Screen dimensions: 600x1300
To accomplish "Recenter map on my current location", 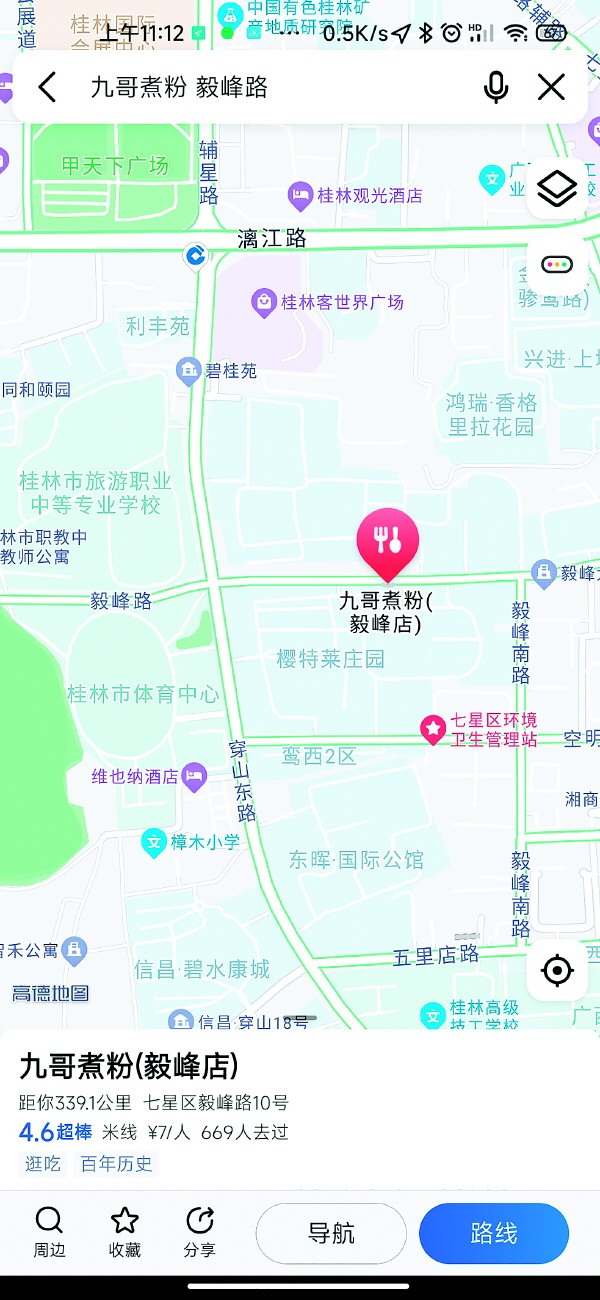I will point(557,970).
